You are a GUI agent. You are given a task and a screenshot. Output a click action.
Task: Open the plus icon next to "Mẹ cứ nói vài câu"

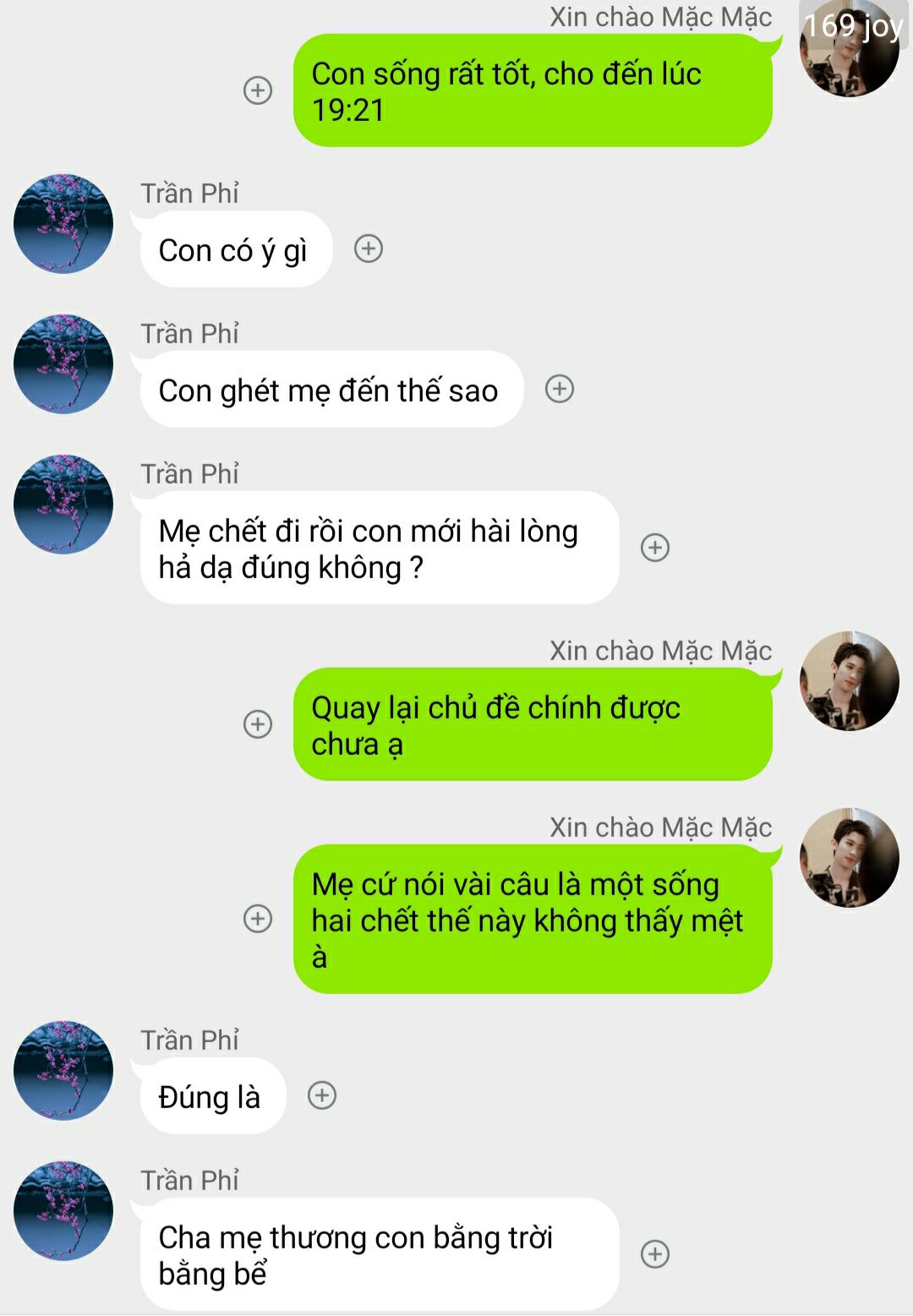click(x=258, y=919)
